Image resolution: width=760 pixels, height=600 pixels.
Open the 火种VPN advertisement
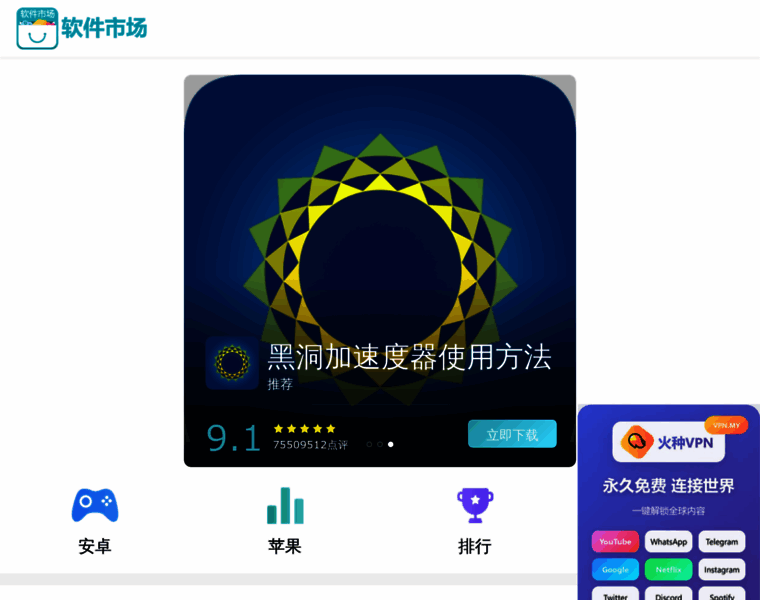[668, 500]
